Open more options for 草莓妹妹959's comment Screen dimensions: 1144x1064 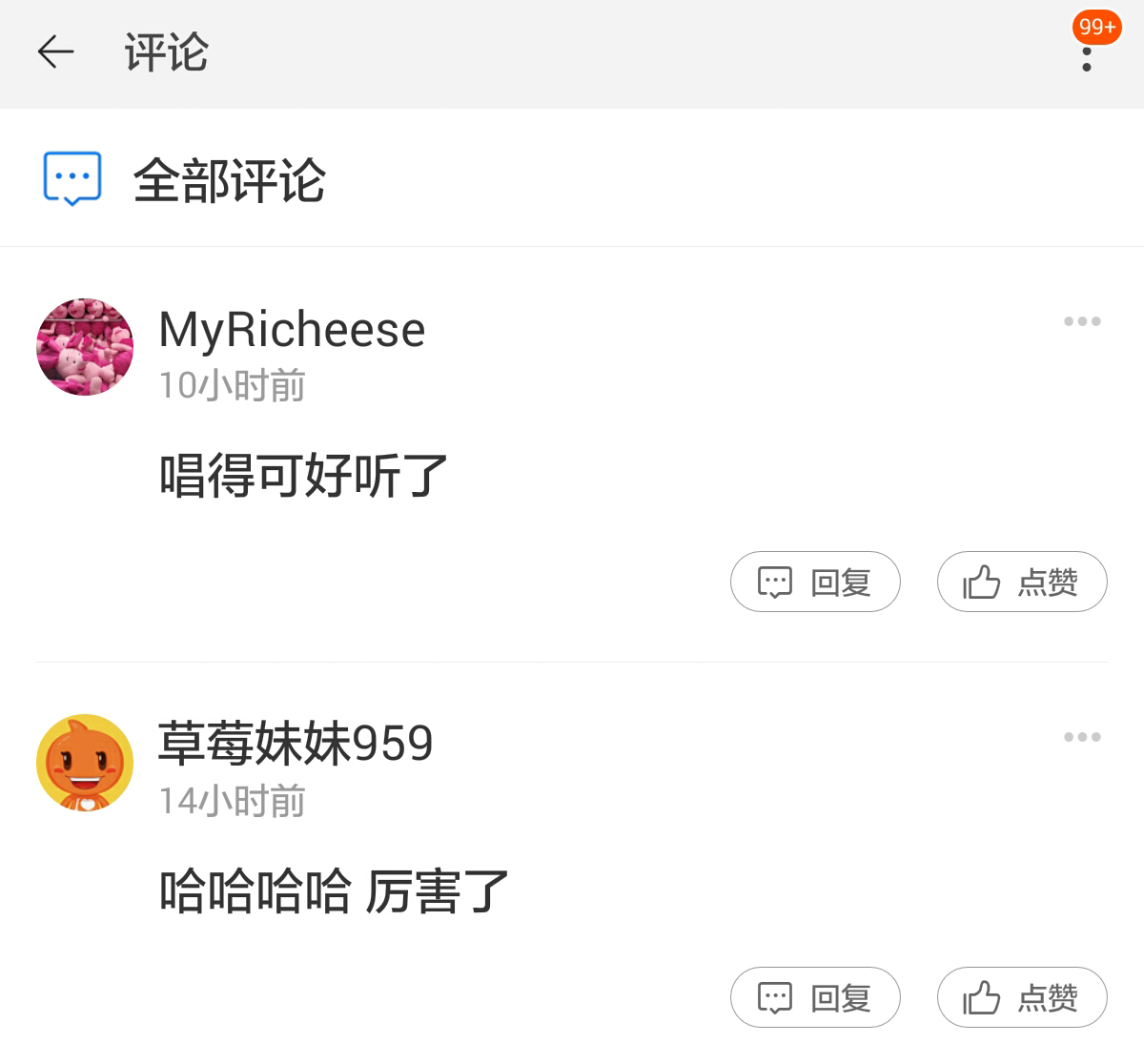pos(1082,737)
